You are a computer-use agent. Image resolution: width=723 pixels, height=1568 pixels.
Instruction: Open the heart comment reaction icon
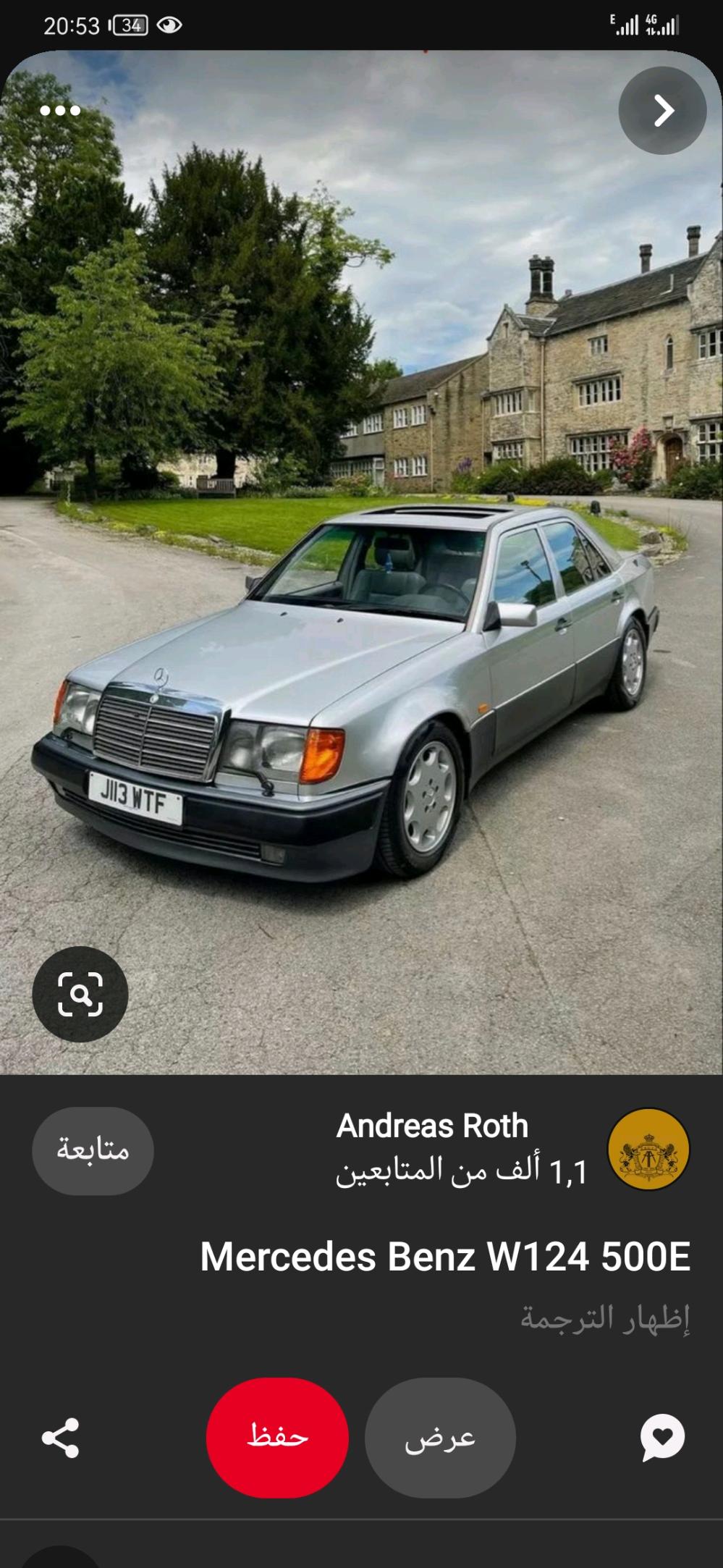(x=662, y=1437)
